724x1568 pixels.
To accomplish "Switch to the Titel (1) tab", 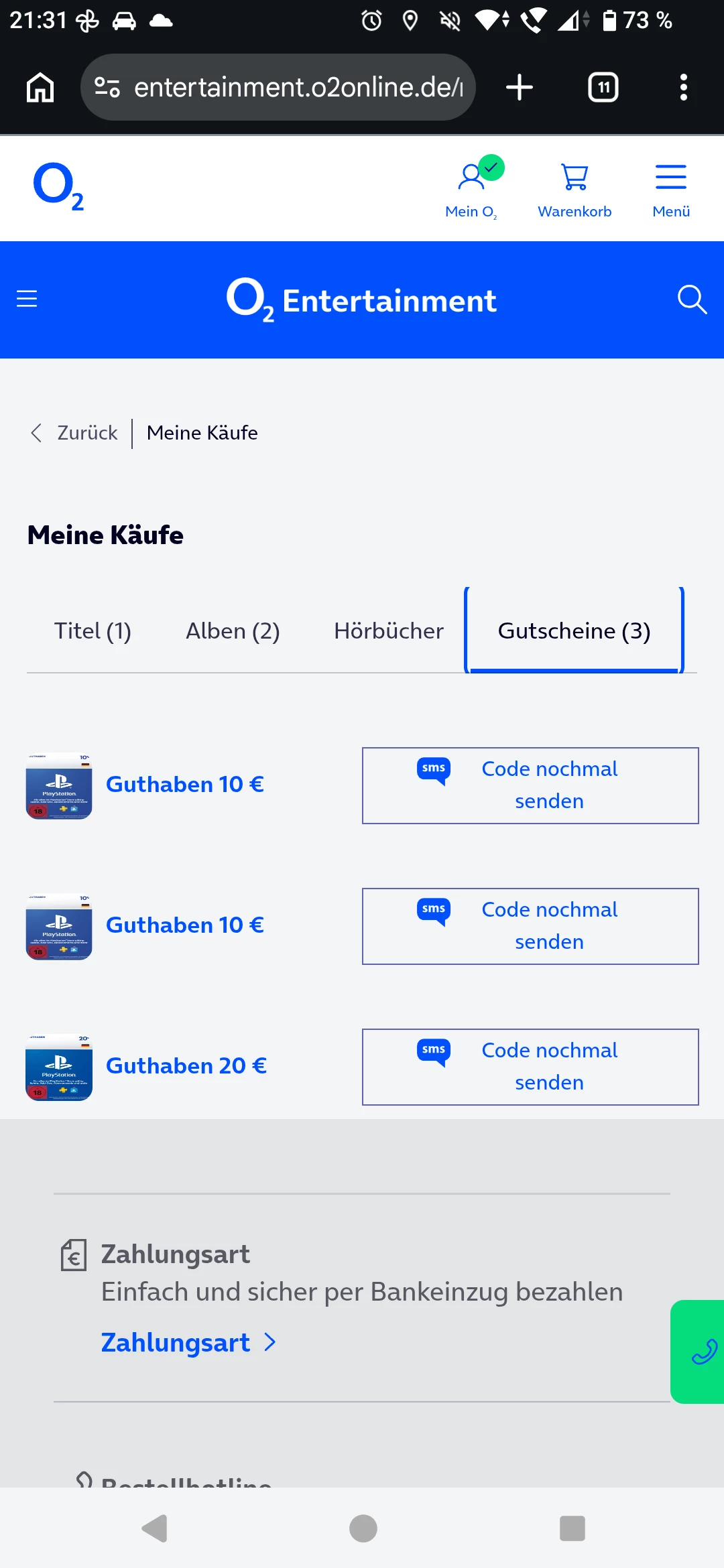I will pos(93,631).
